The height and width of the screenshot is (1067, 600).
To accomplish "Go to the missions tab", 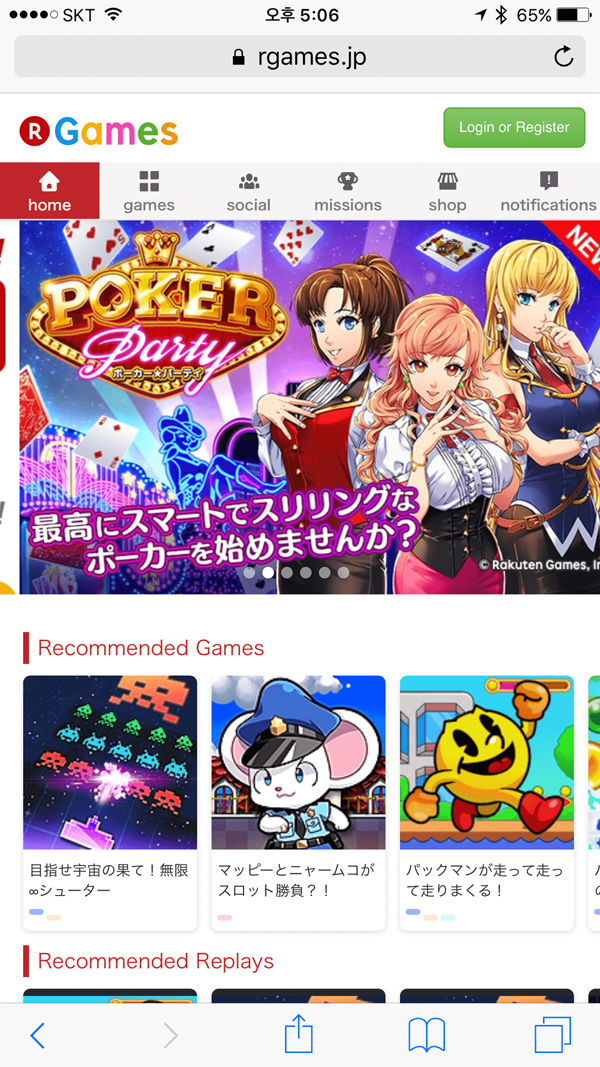I will tap(347, 191).
